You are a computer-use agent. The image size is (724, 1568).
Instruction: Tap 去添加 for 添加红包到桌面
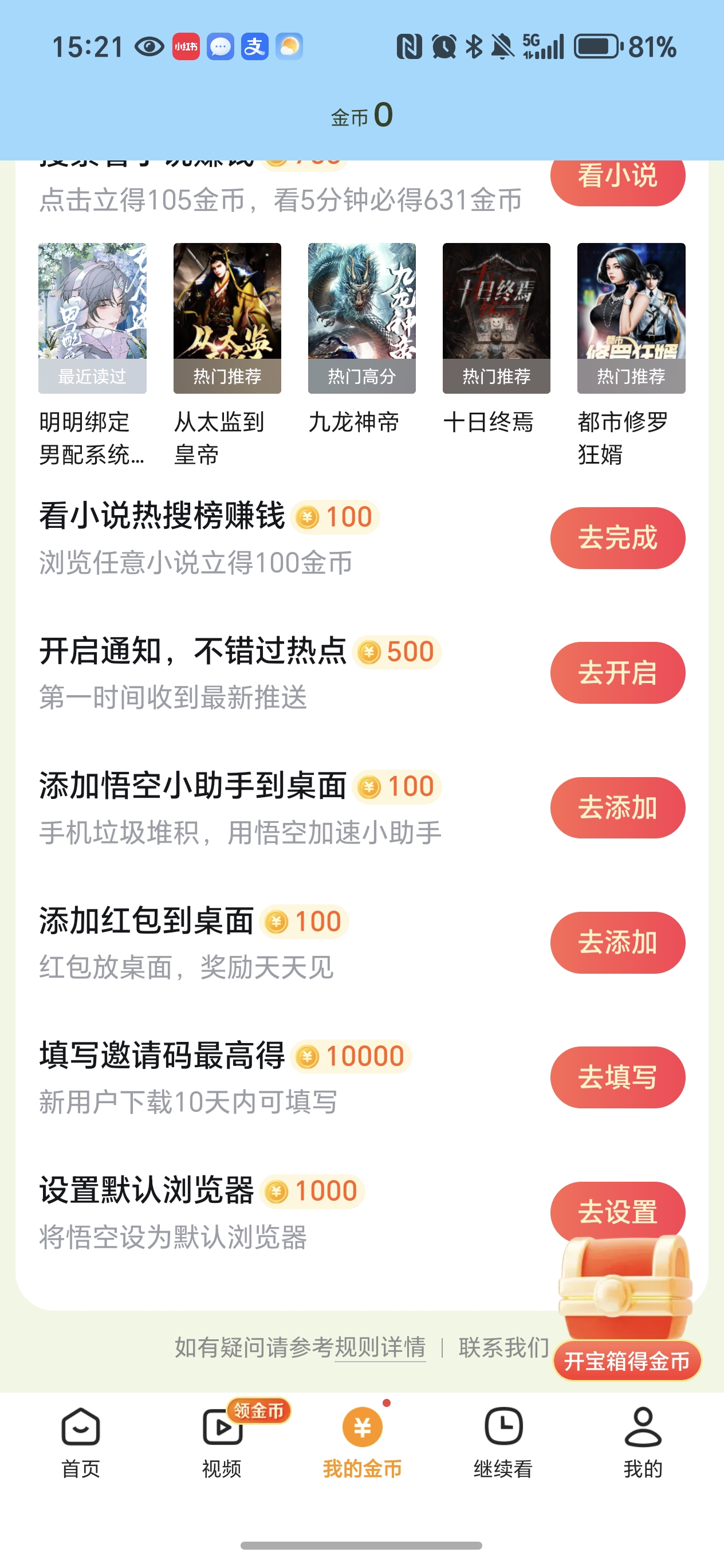click(616, 942)
